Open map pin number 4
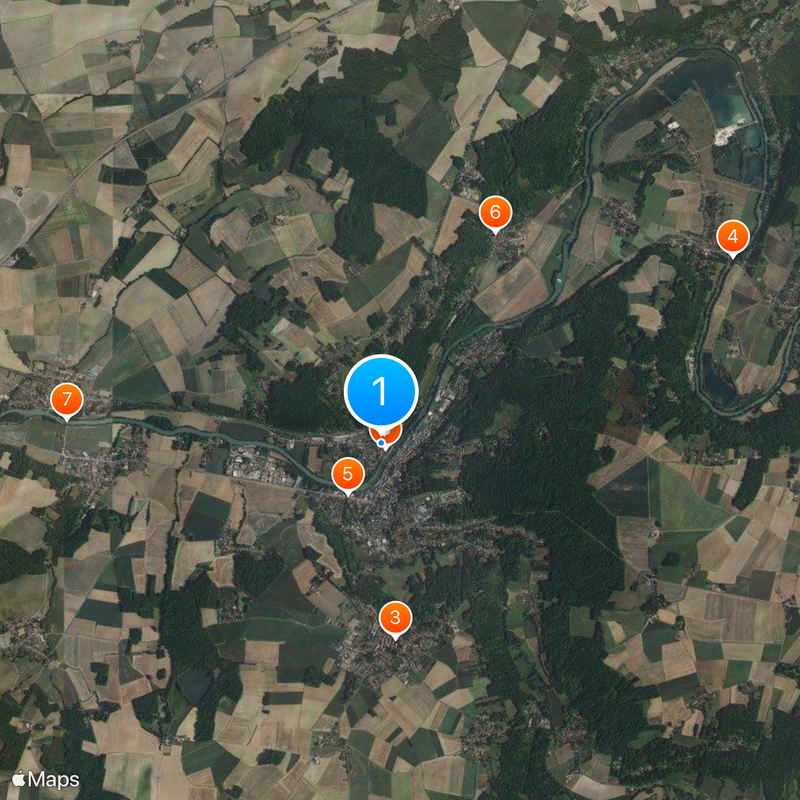Image resolution: width=800 pixels, height=800 pixels. pyautogui.click(x=733, y=237)
